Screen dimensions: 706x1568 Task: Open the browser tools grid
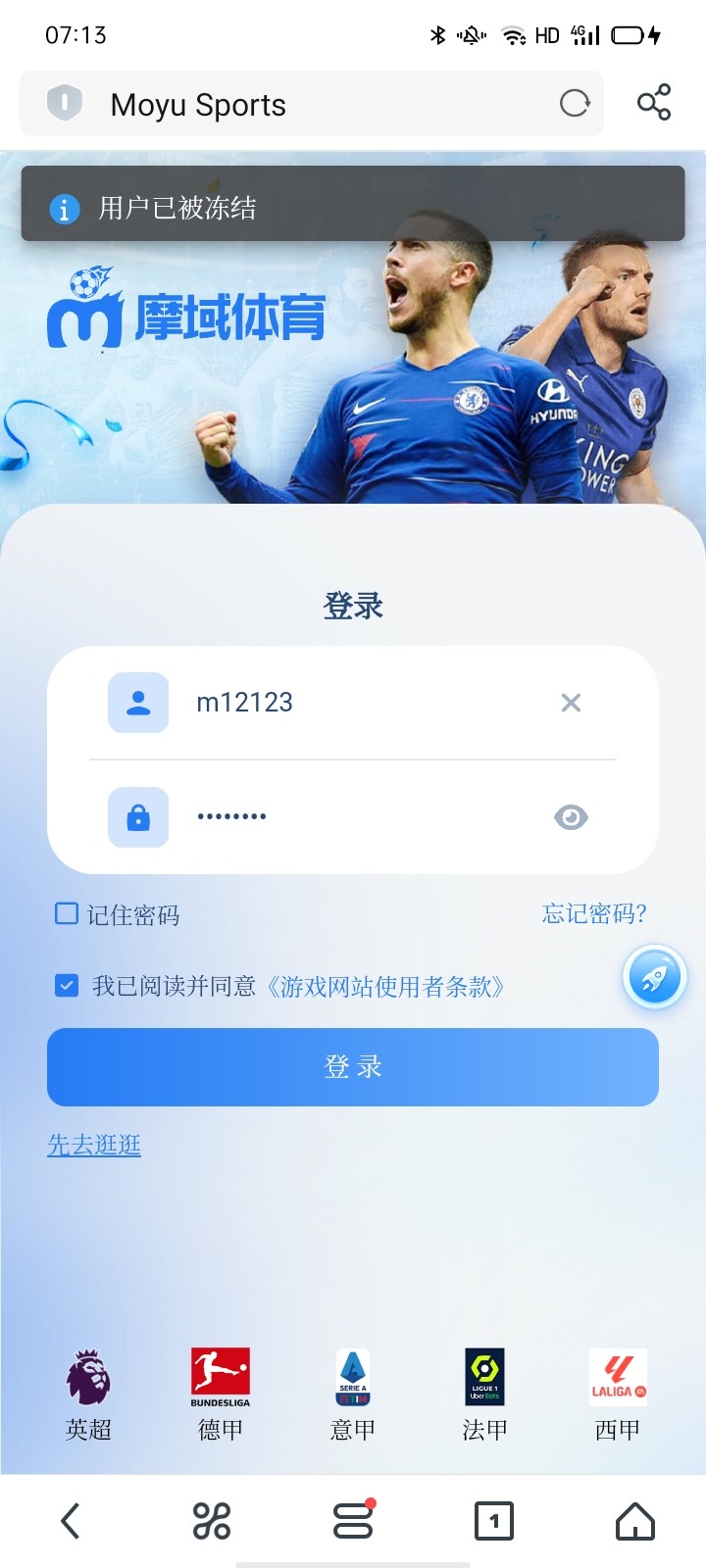pos(212,1521)
